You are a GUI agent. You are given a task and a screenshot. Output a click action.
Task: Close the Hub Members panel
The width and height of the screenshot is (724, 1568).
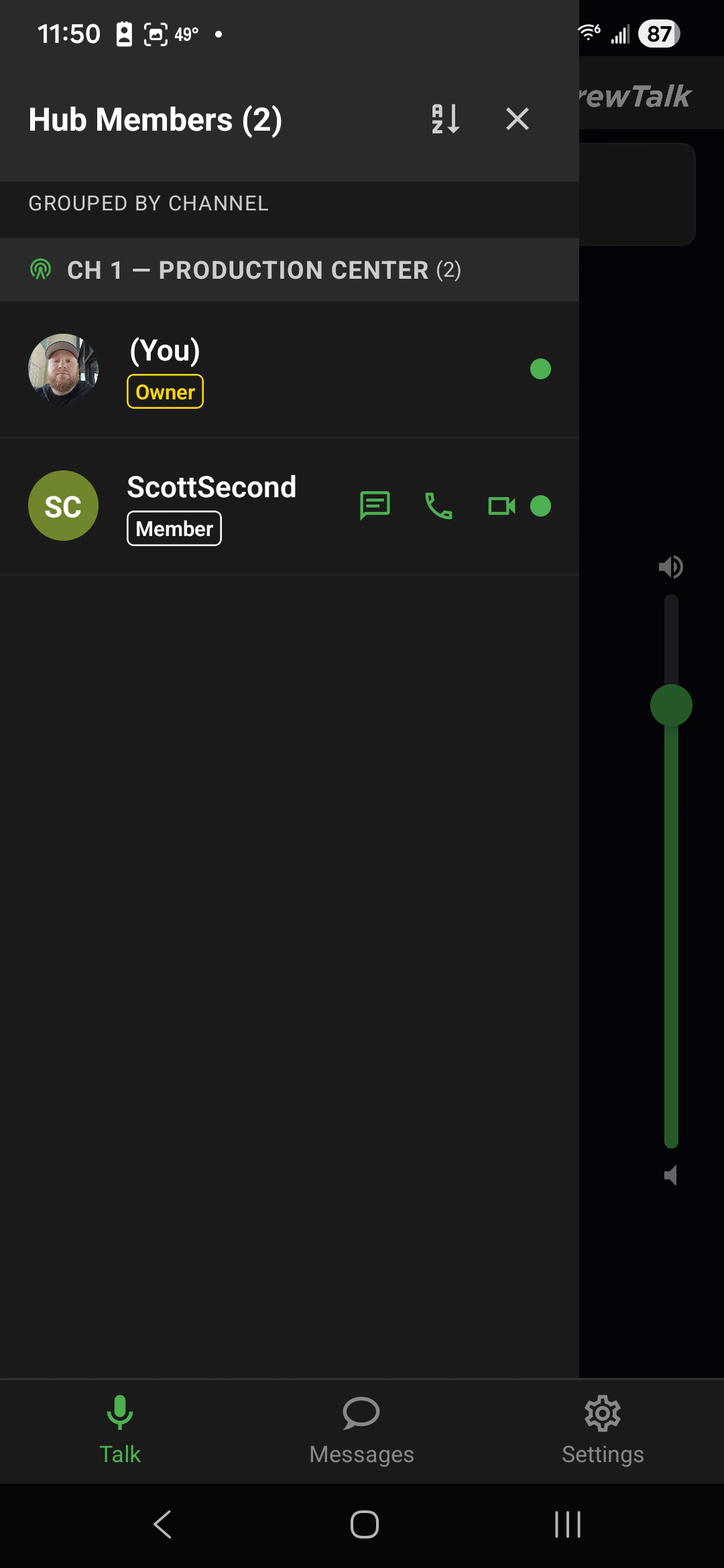point(517,119)
